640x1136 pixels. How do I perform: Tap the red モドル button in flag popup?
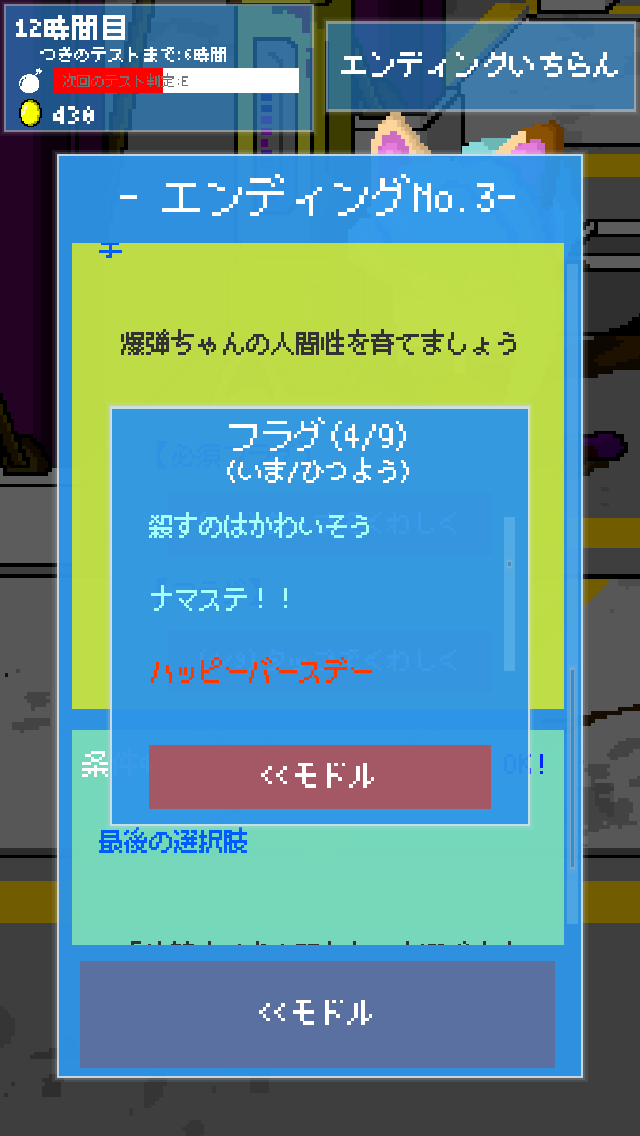tap(320, 776)
